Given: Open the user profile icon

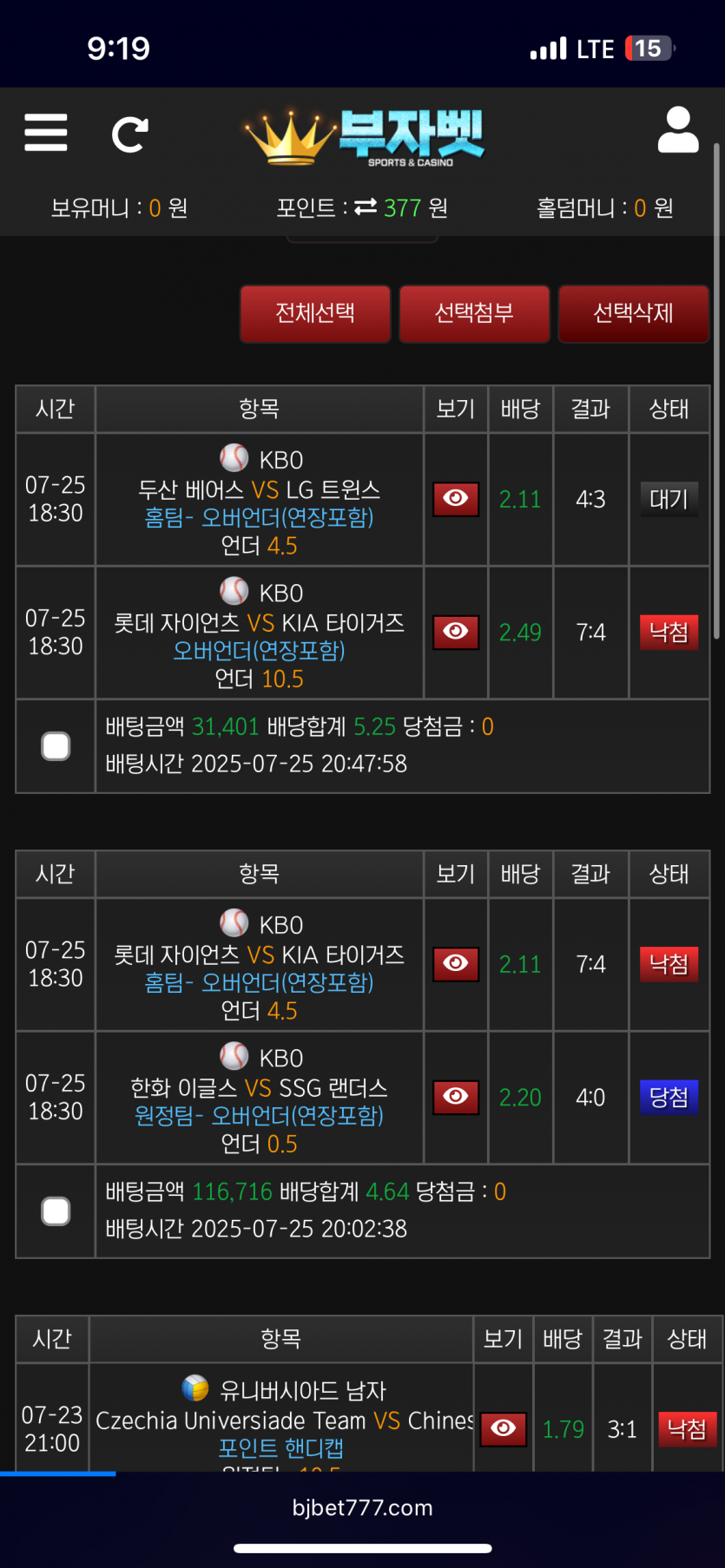Looking at the screenshot, I should coord(678,130).
